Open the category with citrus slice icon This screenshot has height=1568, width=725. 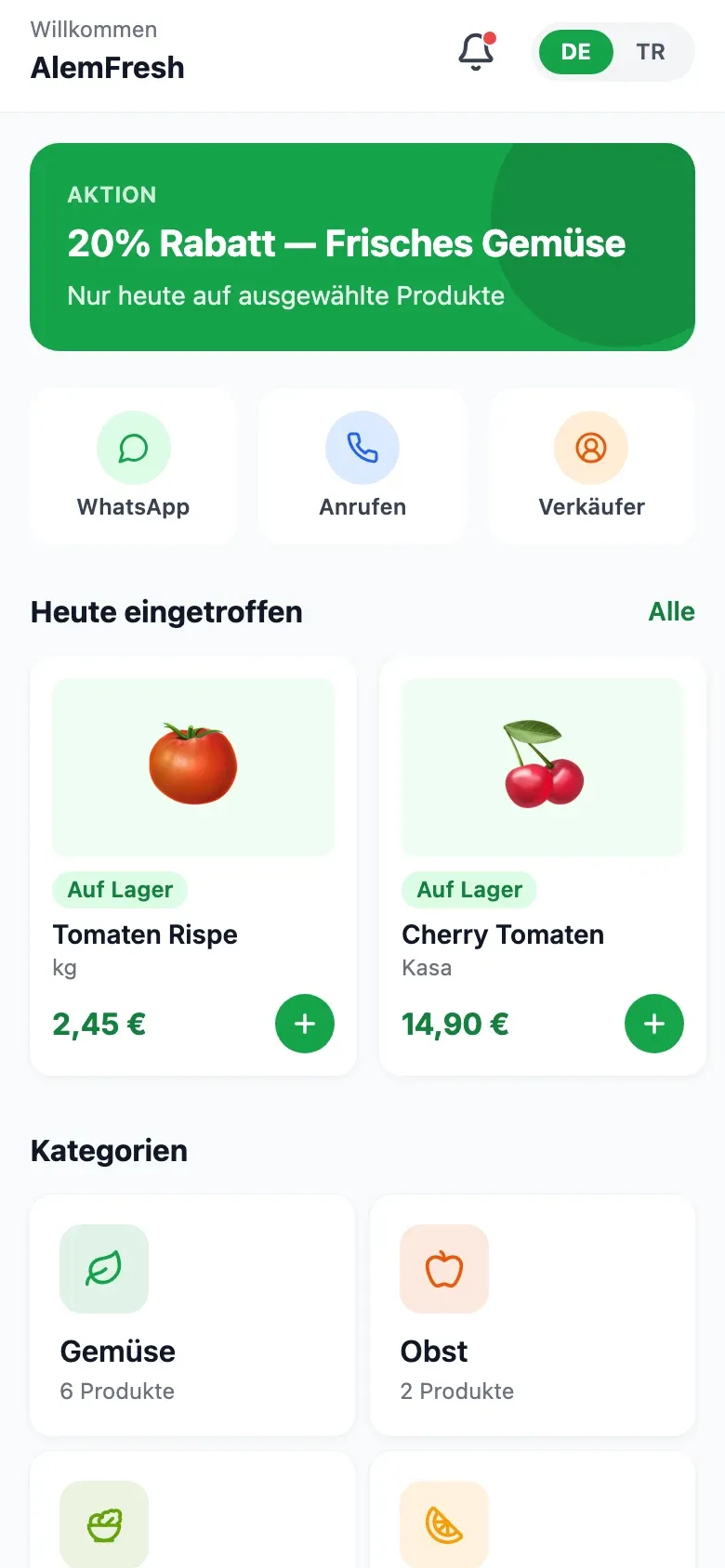[533, 1510]
